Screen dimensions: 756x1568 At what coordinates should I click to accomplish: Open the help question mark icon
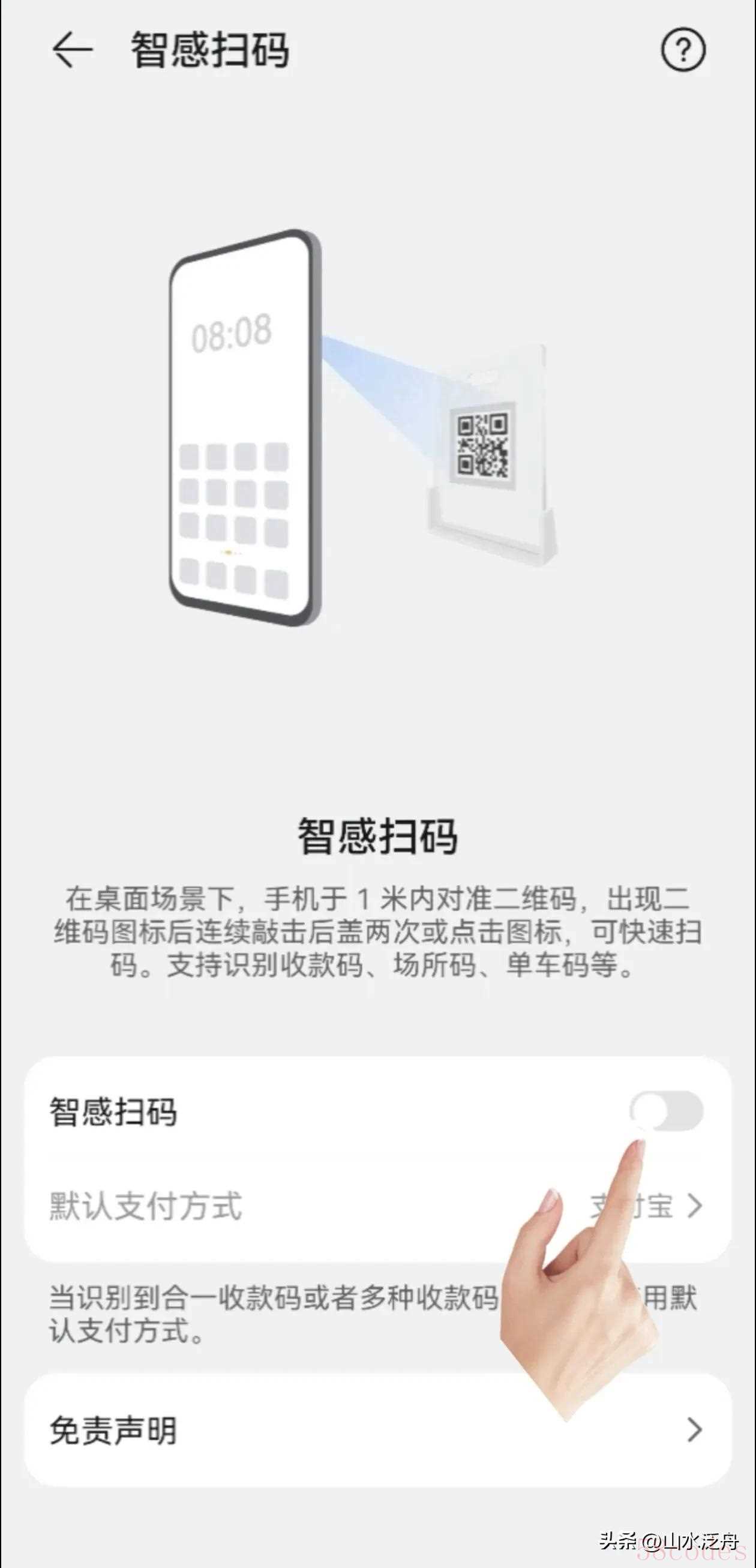(x=683, y=50)
